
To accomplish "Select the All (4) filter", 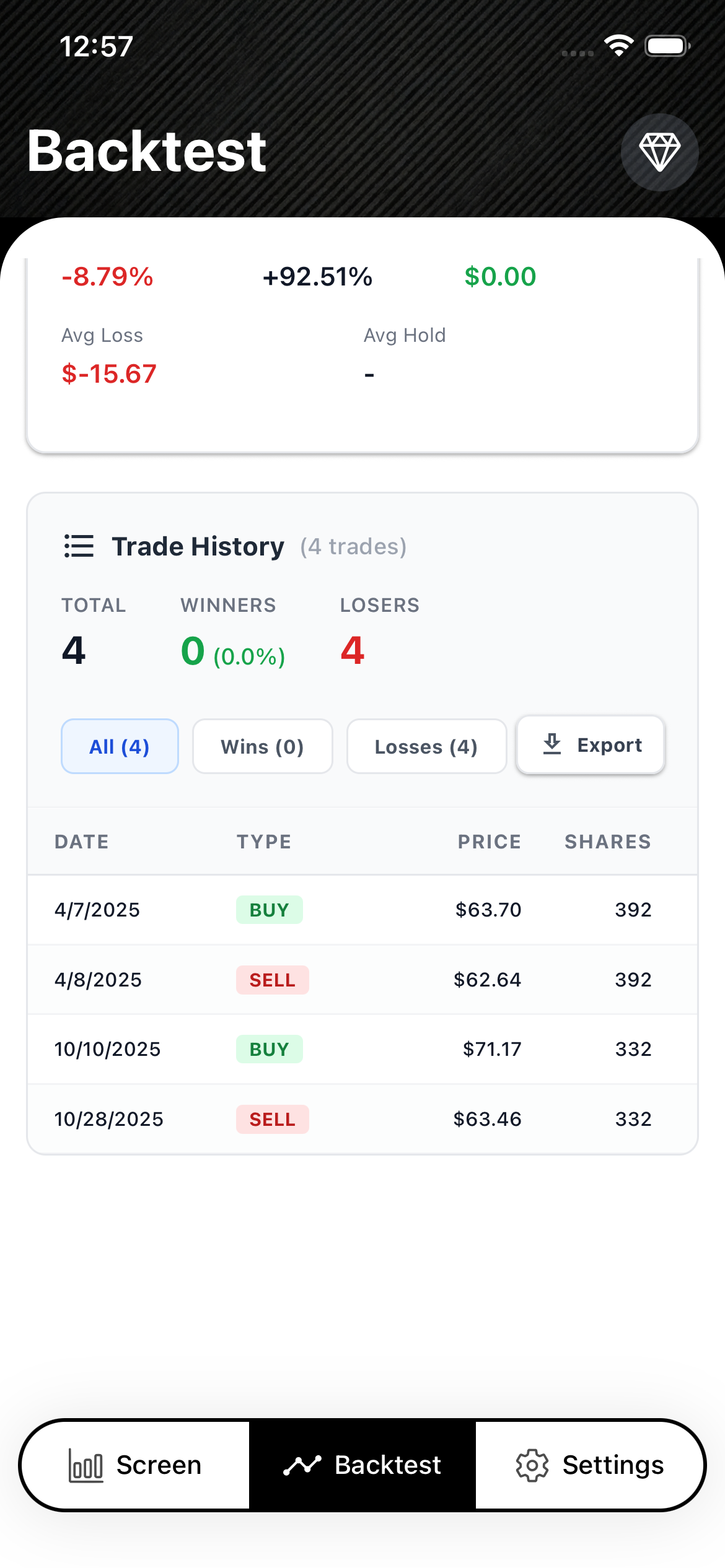I will 120,746.
